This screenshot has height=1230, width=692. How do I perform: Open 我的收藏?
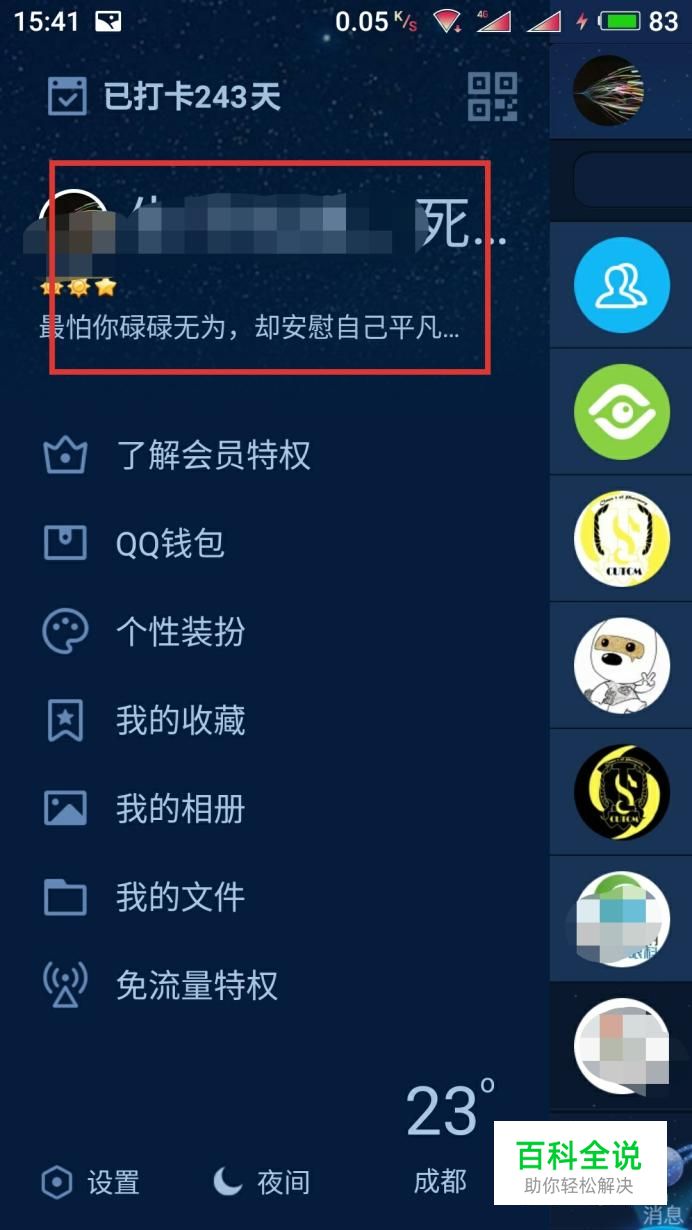(144, 721)
